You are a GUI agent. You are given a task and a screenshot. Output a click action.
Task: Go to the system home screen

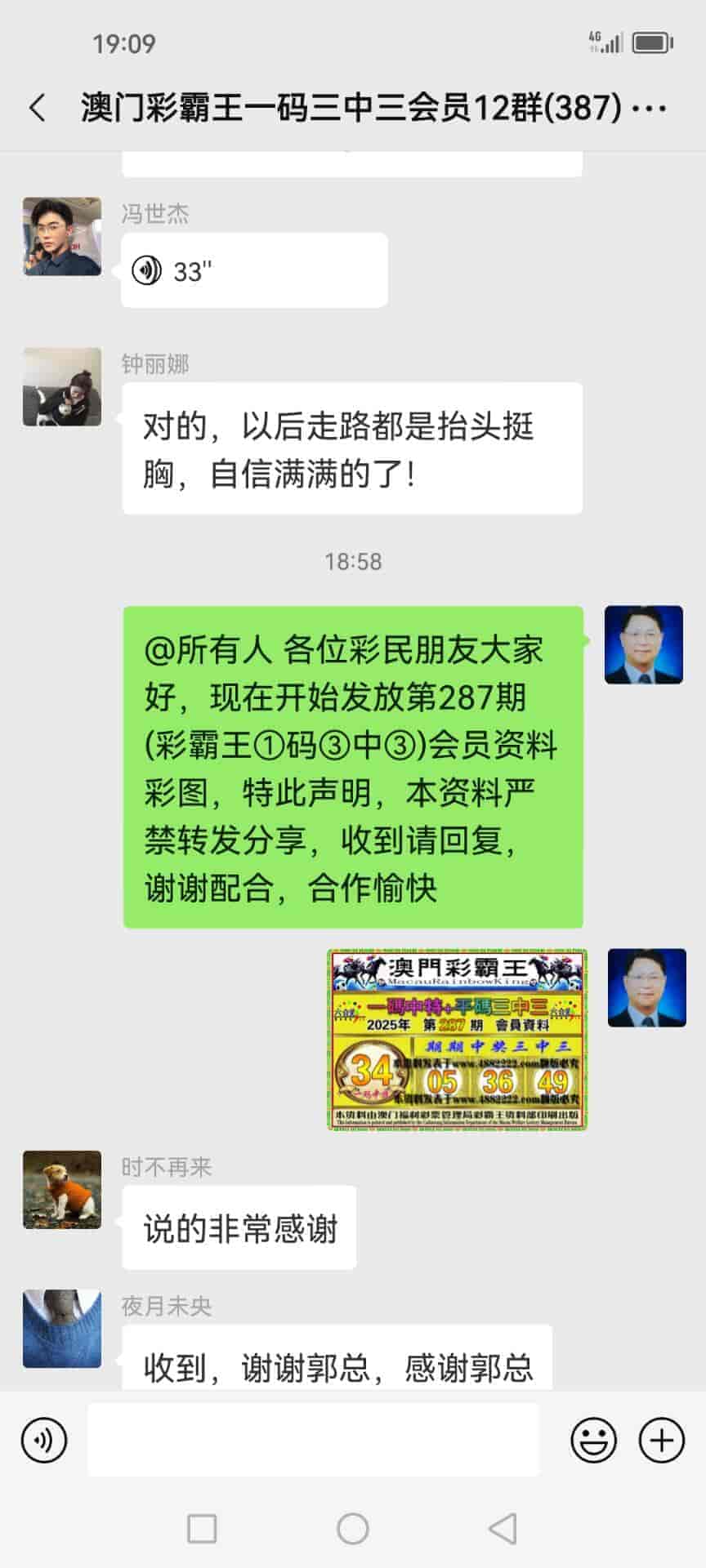(x=353, y=1528)
